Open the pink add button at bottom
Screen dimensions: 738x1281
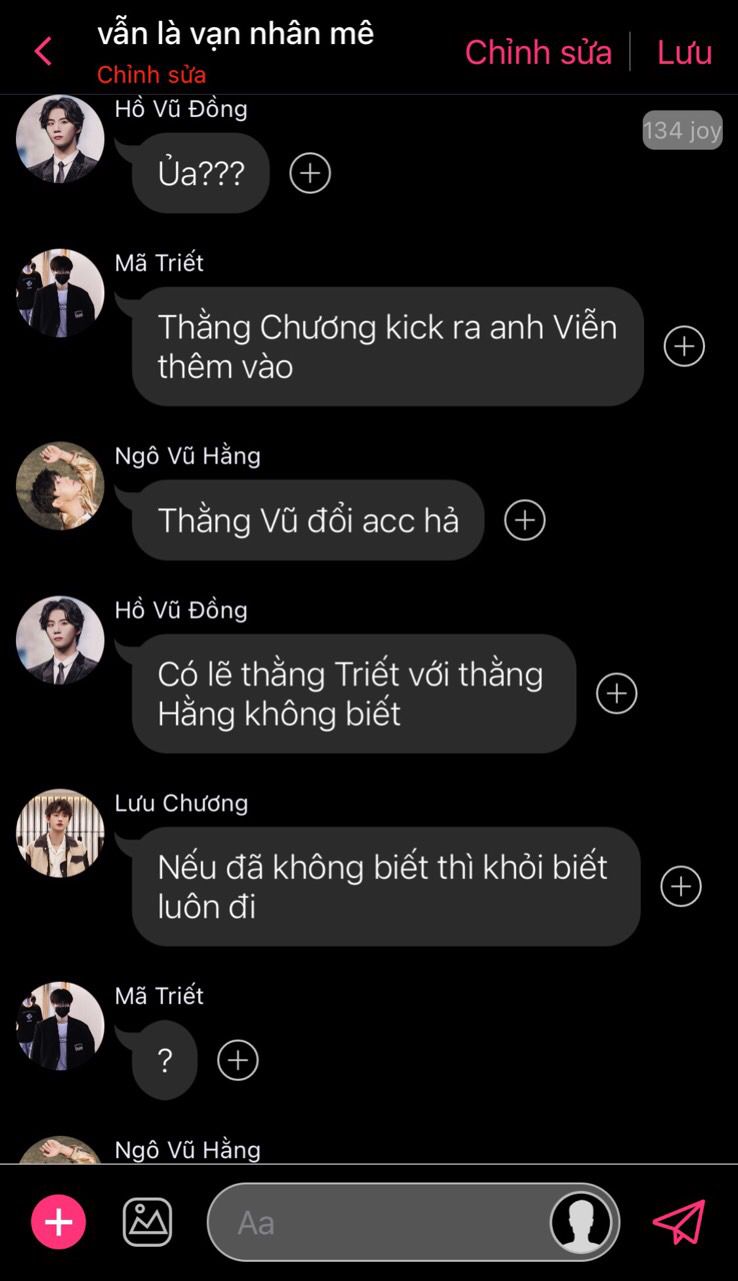pyautogui.click(x=59, y=1222)
